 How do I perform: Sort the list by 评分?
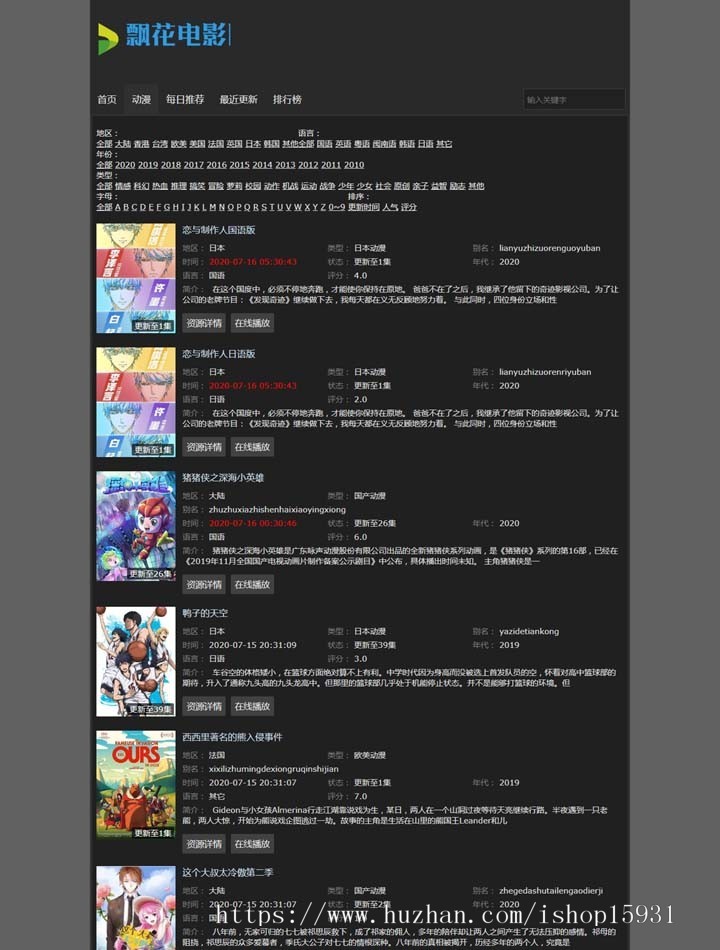(x=409, y=207)
